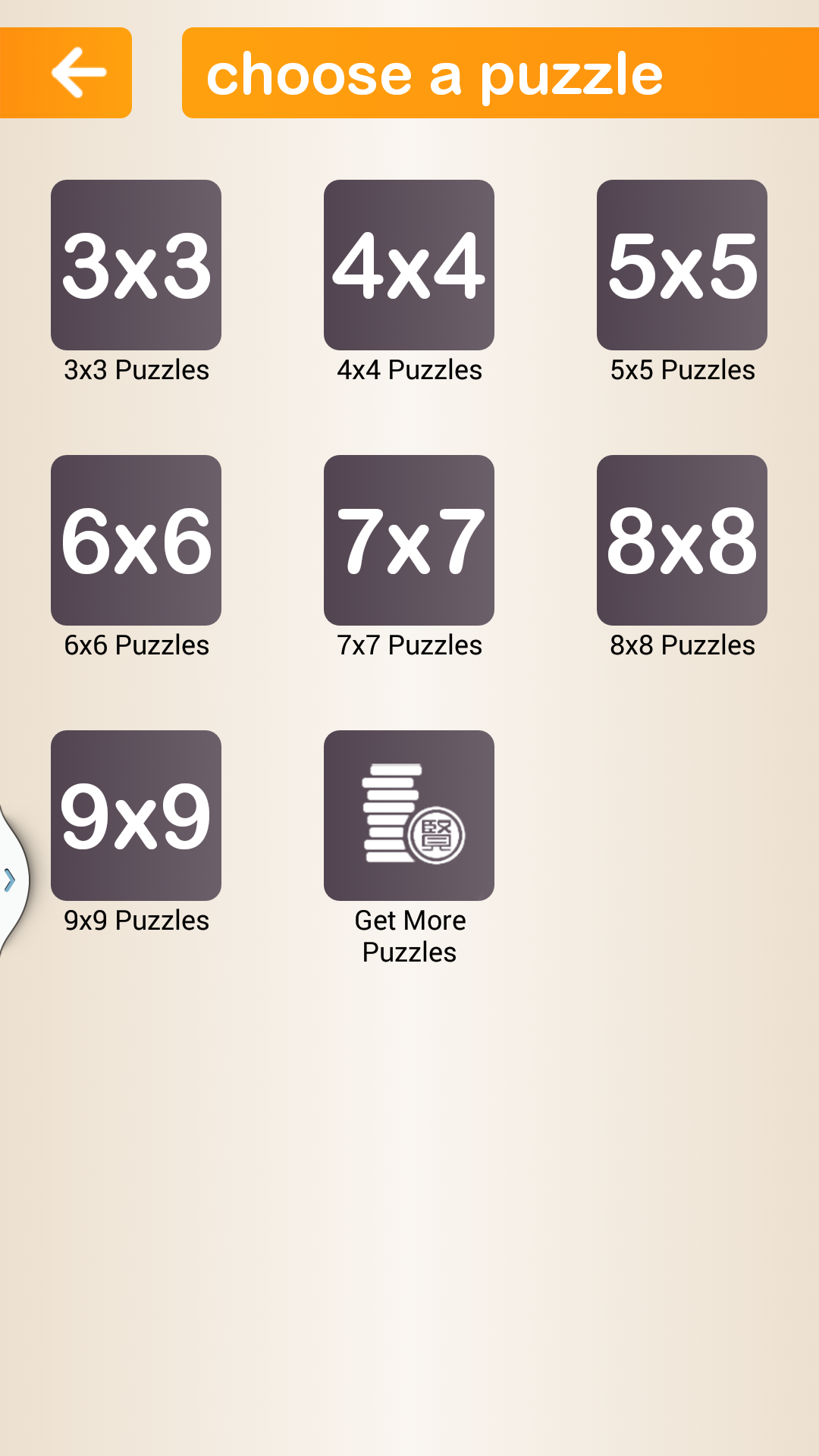
Task: Expand the side drawer chevron on the left
Action: 9,880
